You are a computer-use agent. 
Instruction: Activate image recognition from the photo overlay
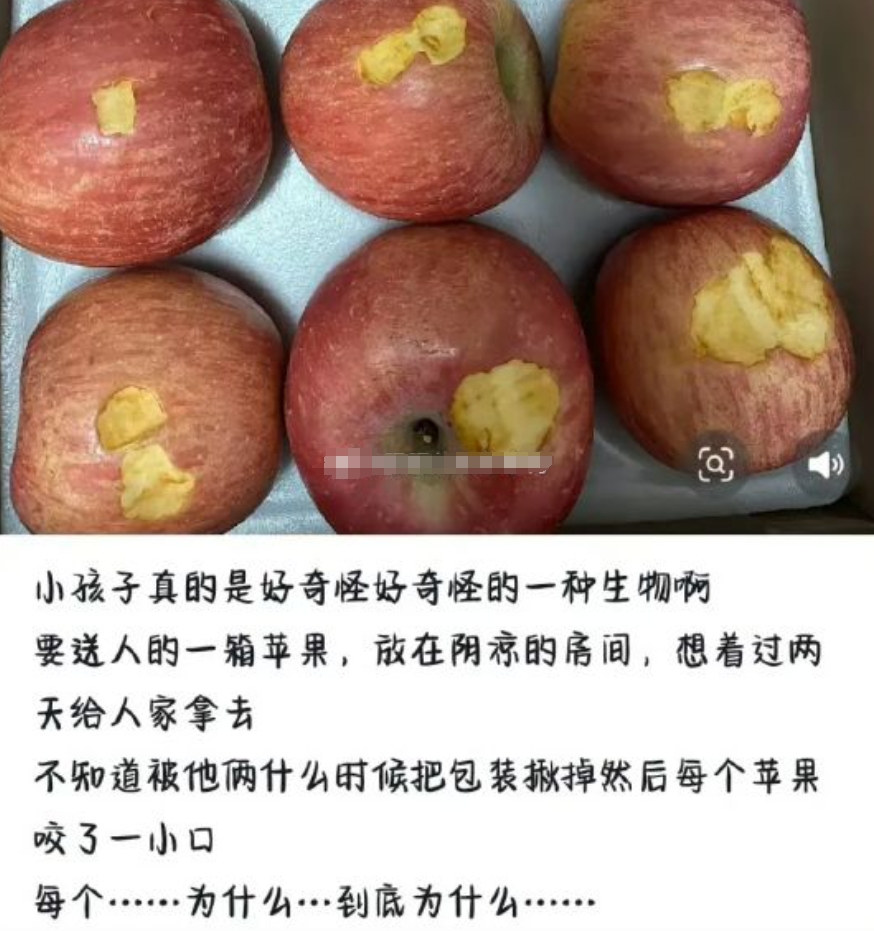pos(717,462)
